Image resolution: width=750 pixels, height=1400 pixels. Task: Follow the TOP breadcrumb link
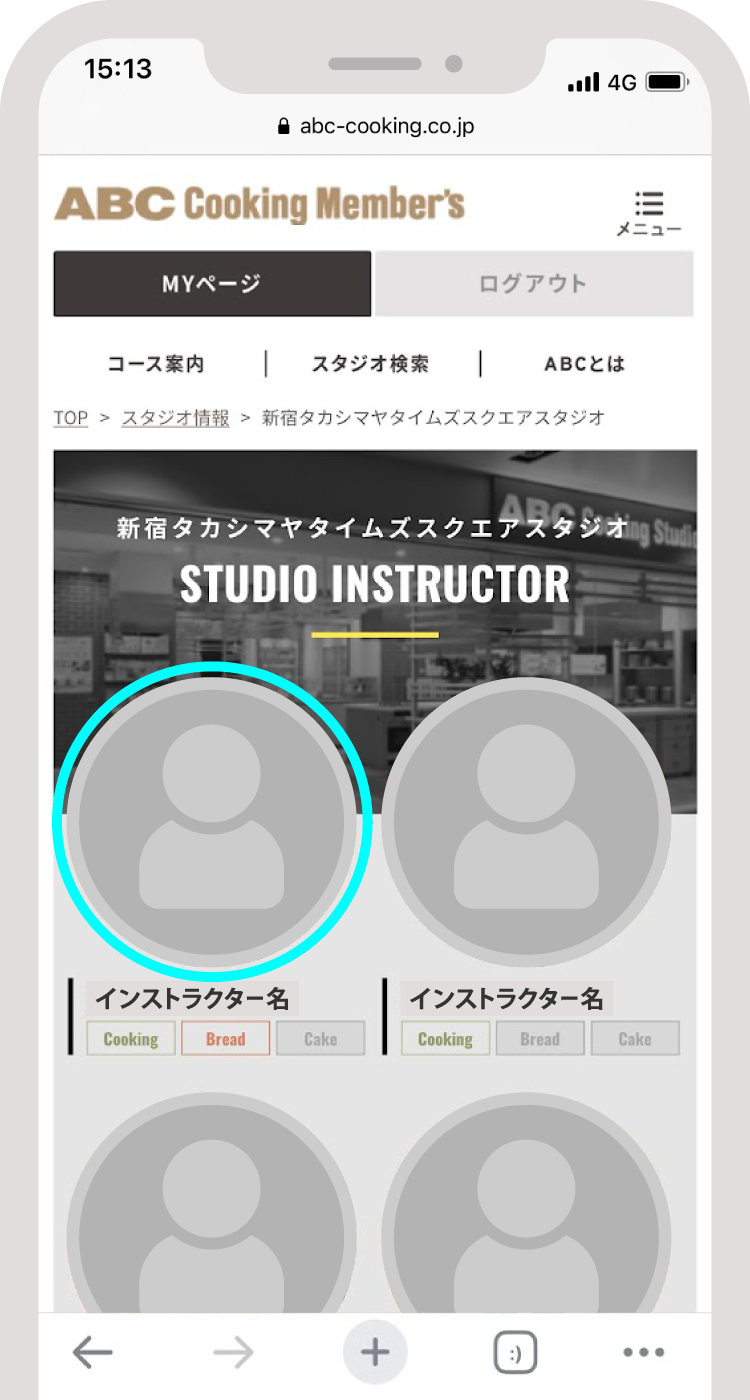pyautogui.click(x=70, y=418)
